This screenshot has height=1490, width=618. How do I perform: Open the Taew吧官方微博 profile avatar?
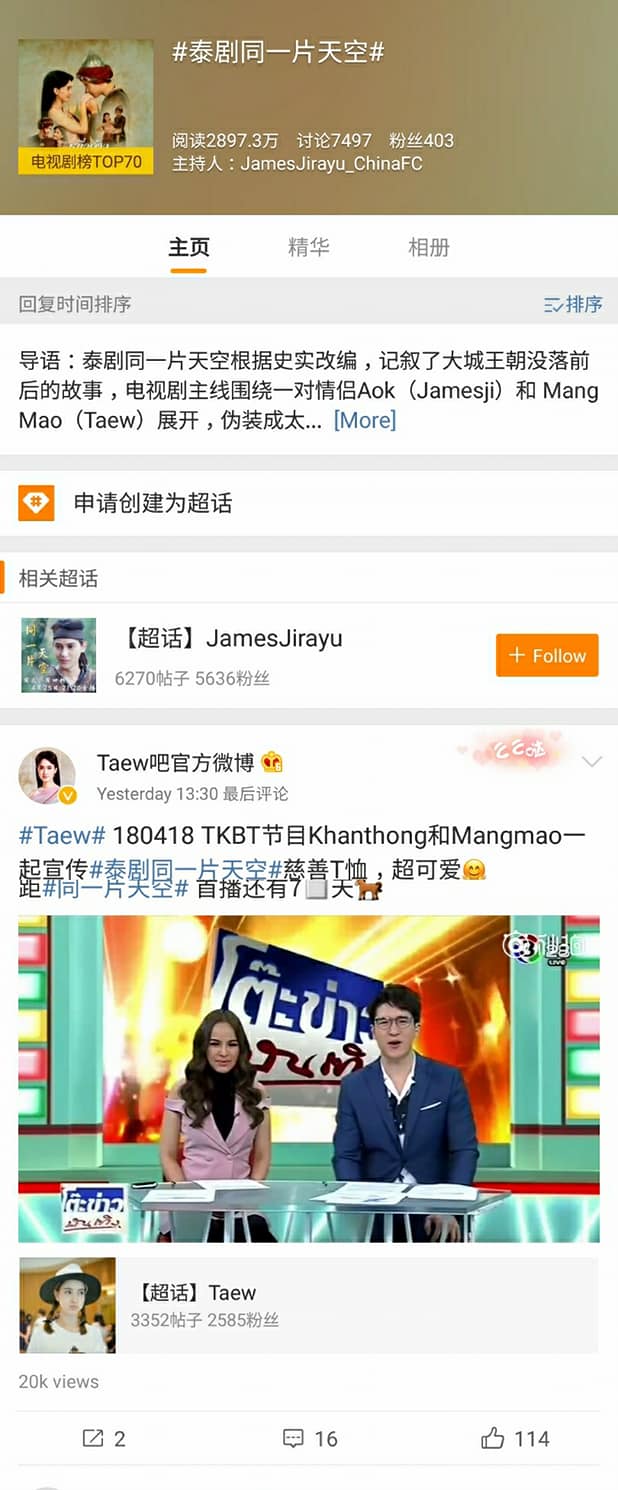(x=47, y=776)
